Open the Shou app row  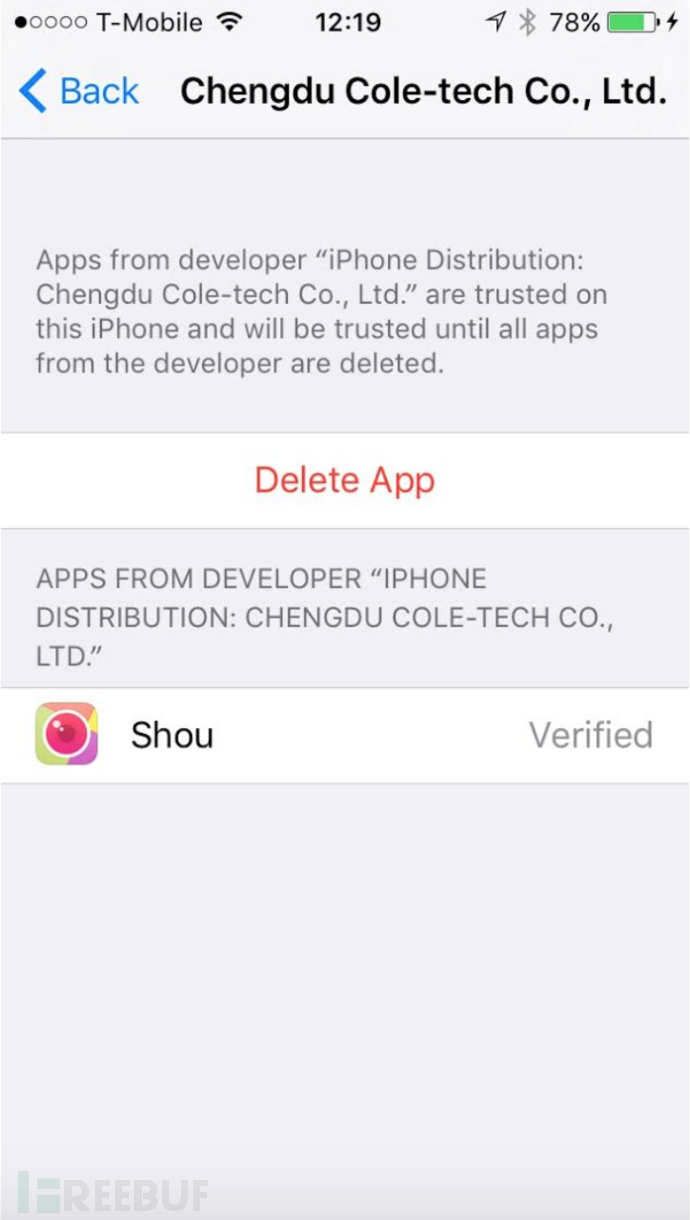pyautogui.click(x=345, y=735)
